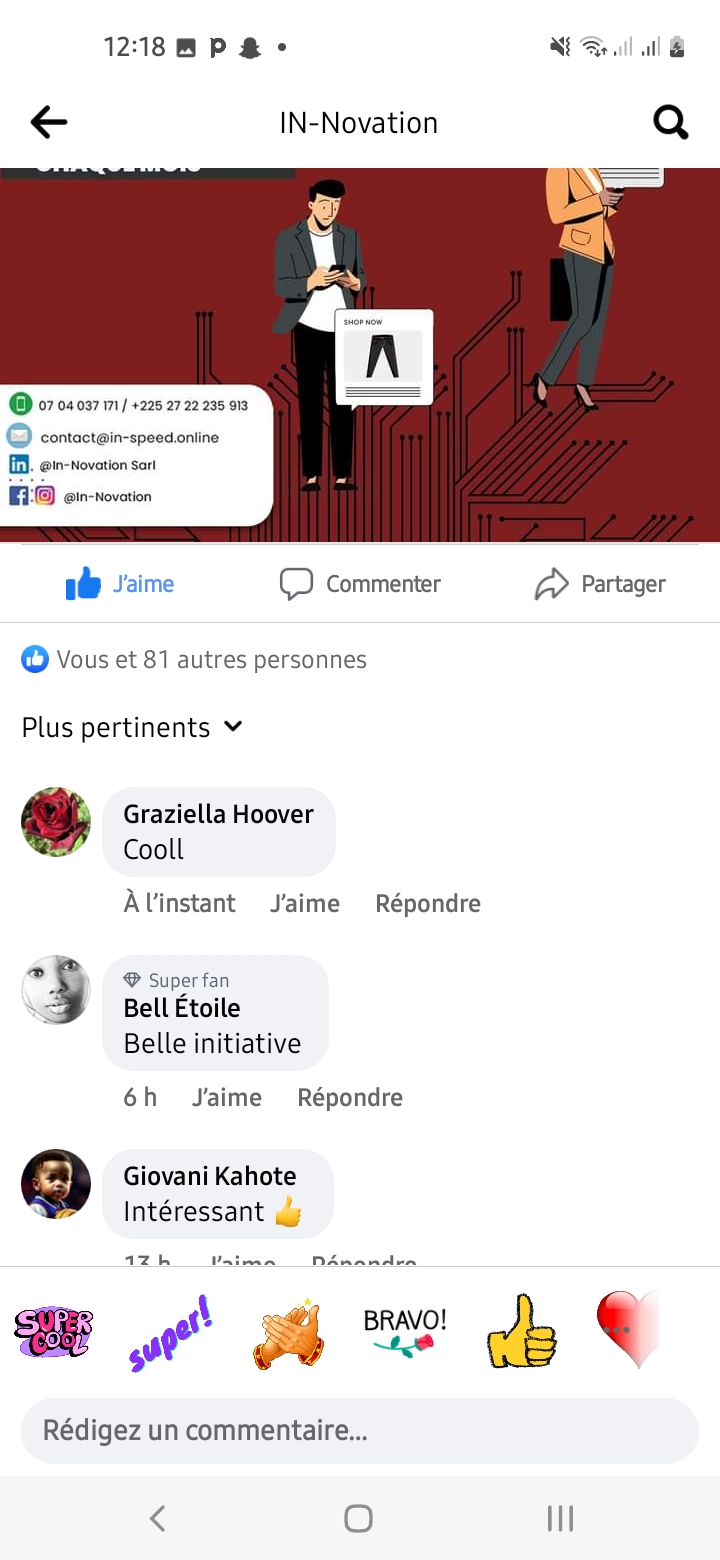This screenshot has height=1560, width=720.
Task: Open Giovani Kahote's profile picture
Action: (x=56, y=1184)
